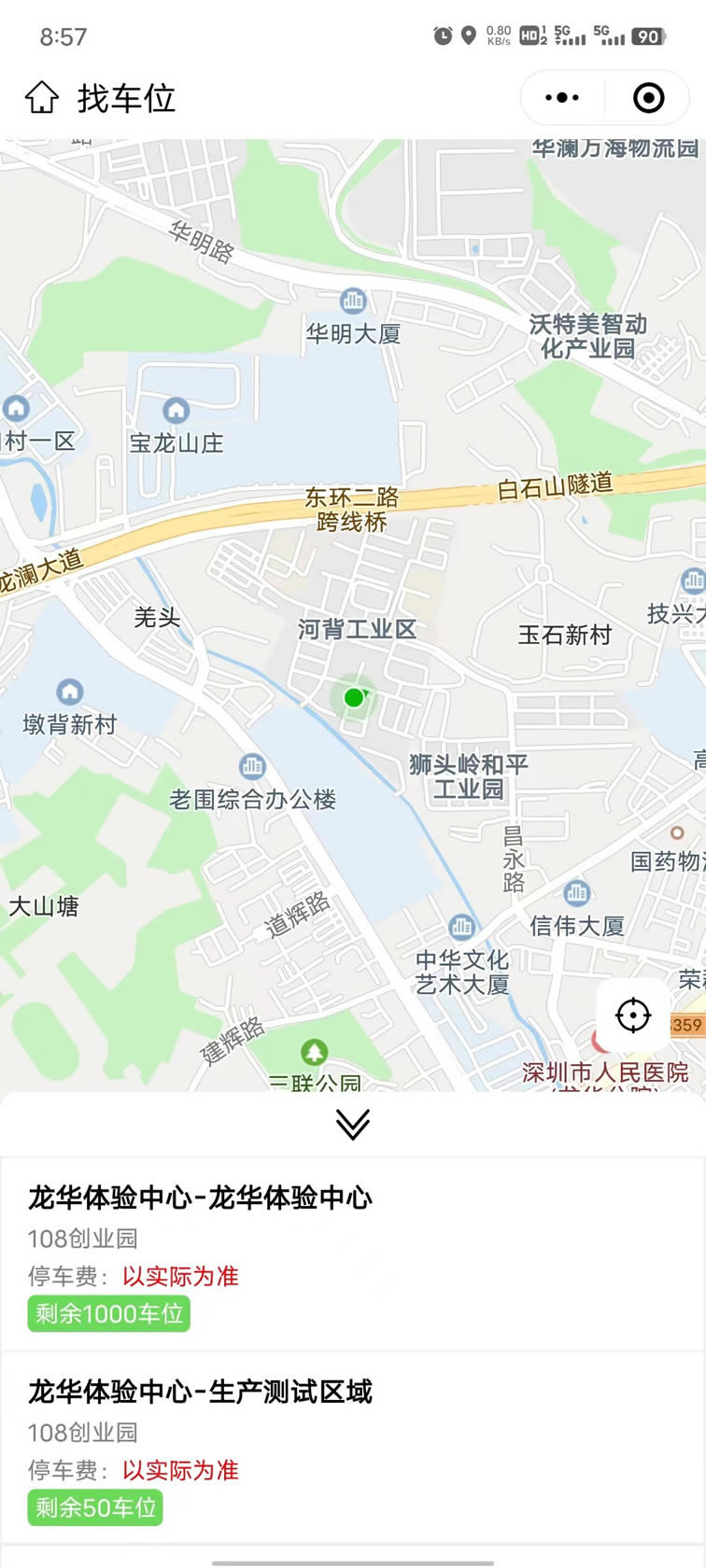The height and width of the screenshot is (1568, 706).
Task: Go to the mini program home page
Action: (41, 97)
